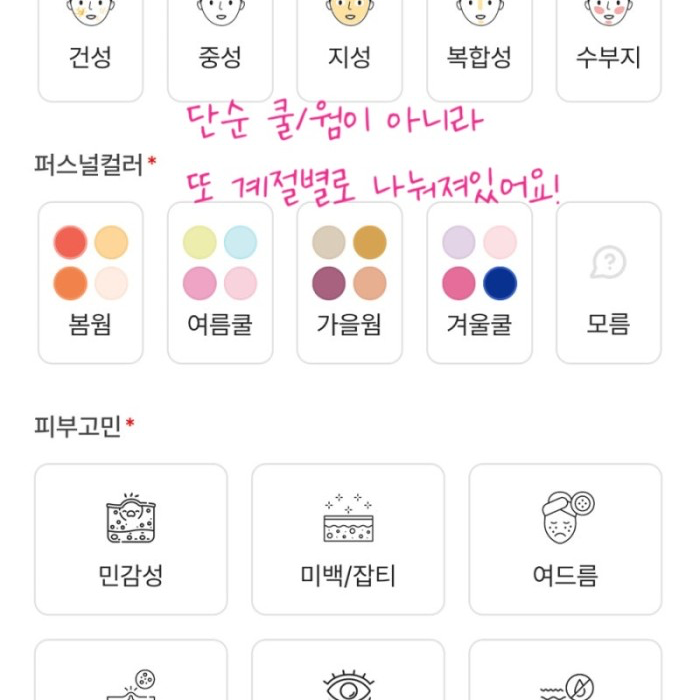Select 민감성 skin concern
Viewport: 700px width, 700px height.
(131, 539)
